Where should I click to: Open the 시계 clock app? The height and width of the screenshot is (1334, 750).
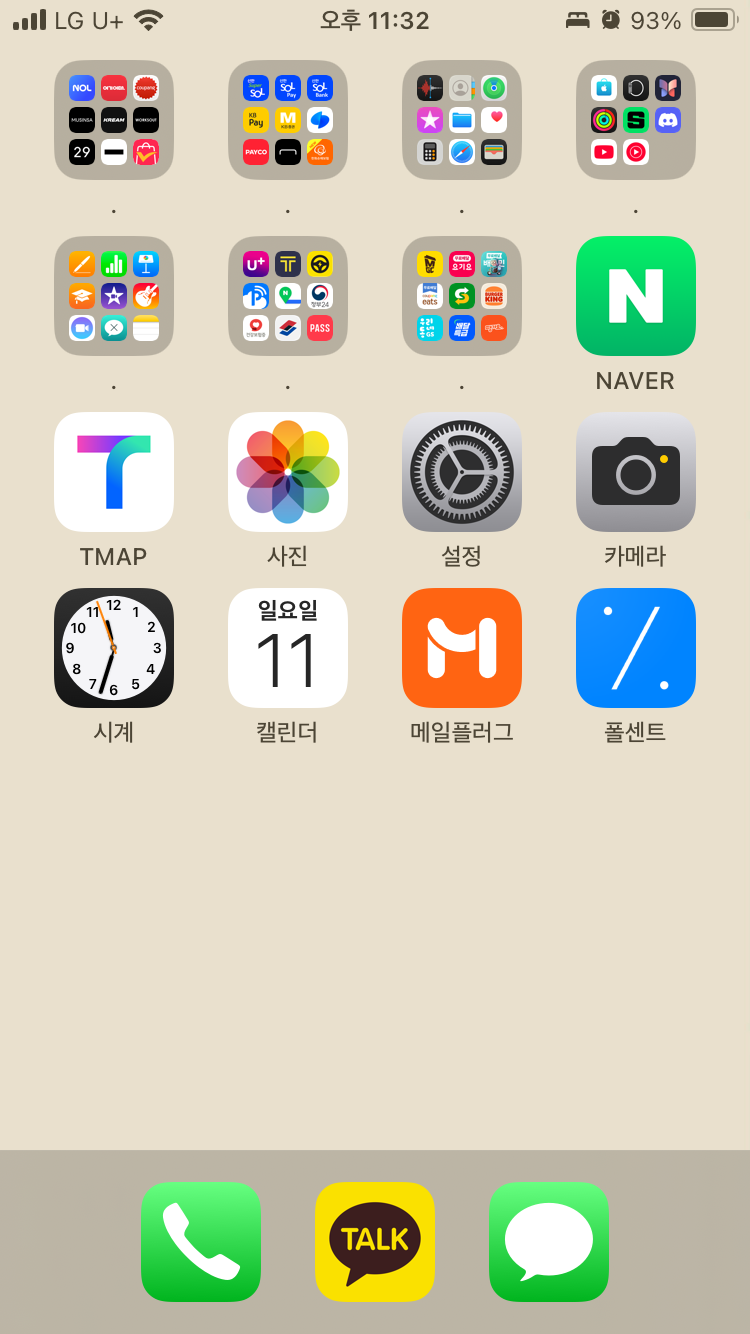[x=114, y=648]
